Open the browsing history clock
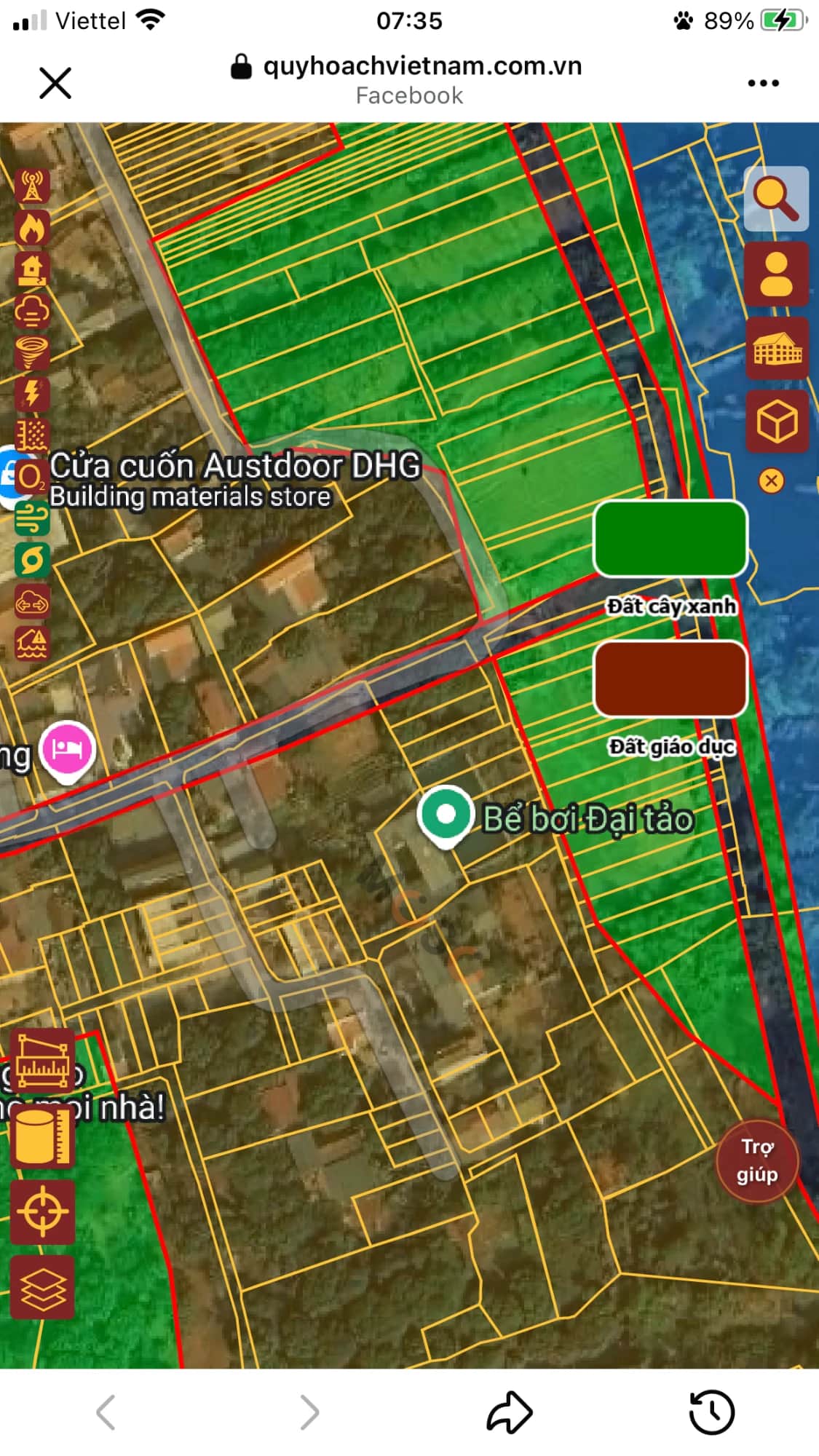The height and width of the screenshot is (1456, 819). point(711,1412)
